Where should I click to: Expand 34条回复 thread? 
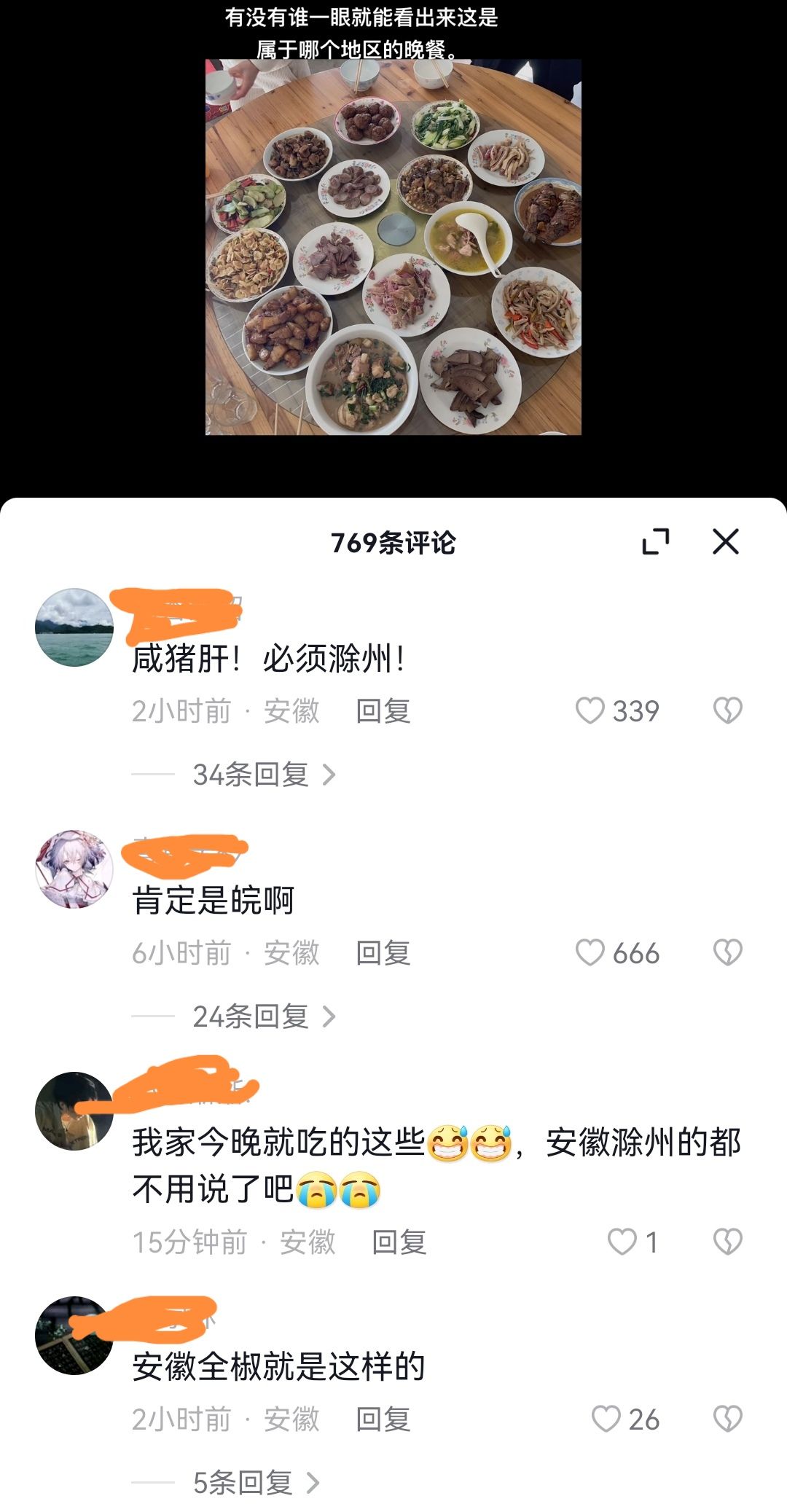point(264,775)
